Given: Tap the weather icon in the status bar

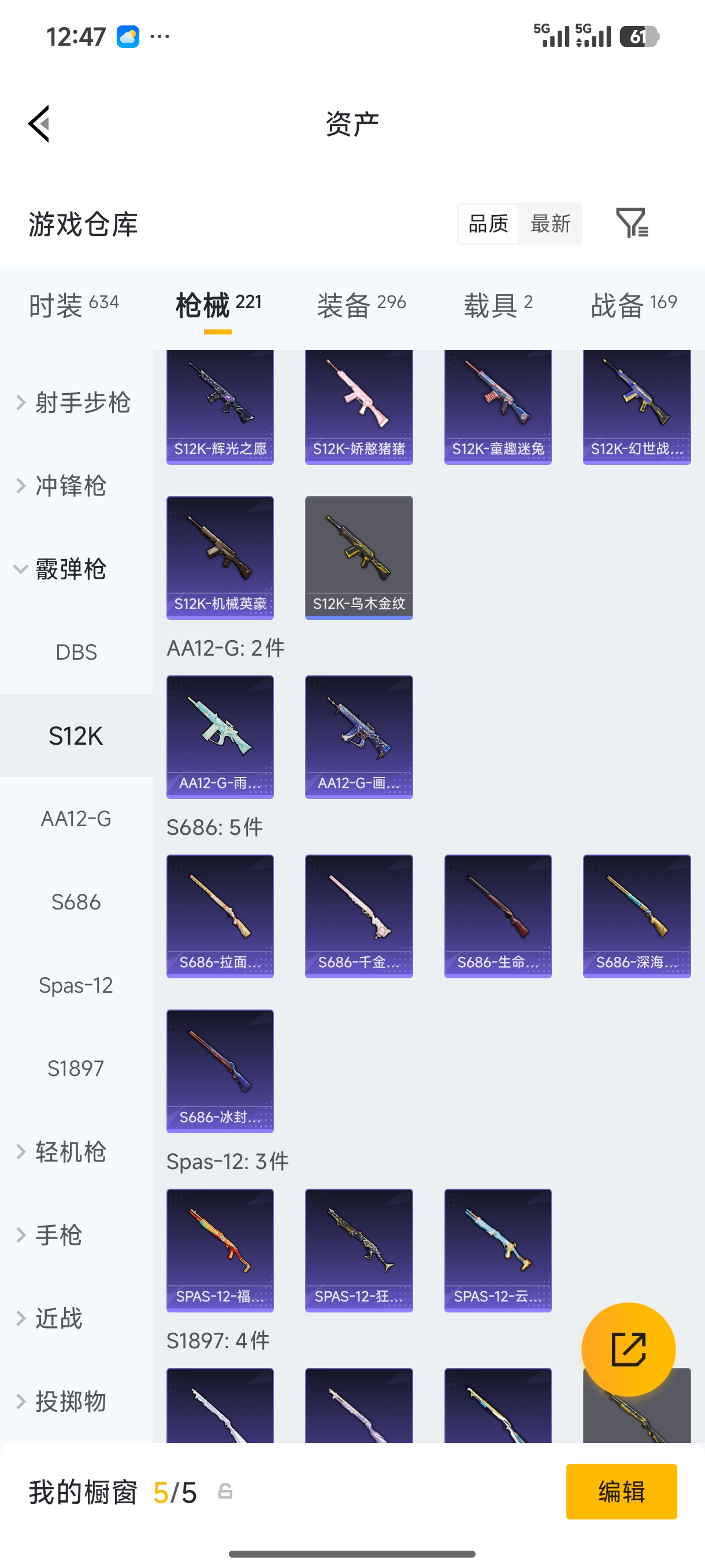Looking at the screenshot, I should (127, 36).
